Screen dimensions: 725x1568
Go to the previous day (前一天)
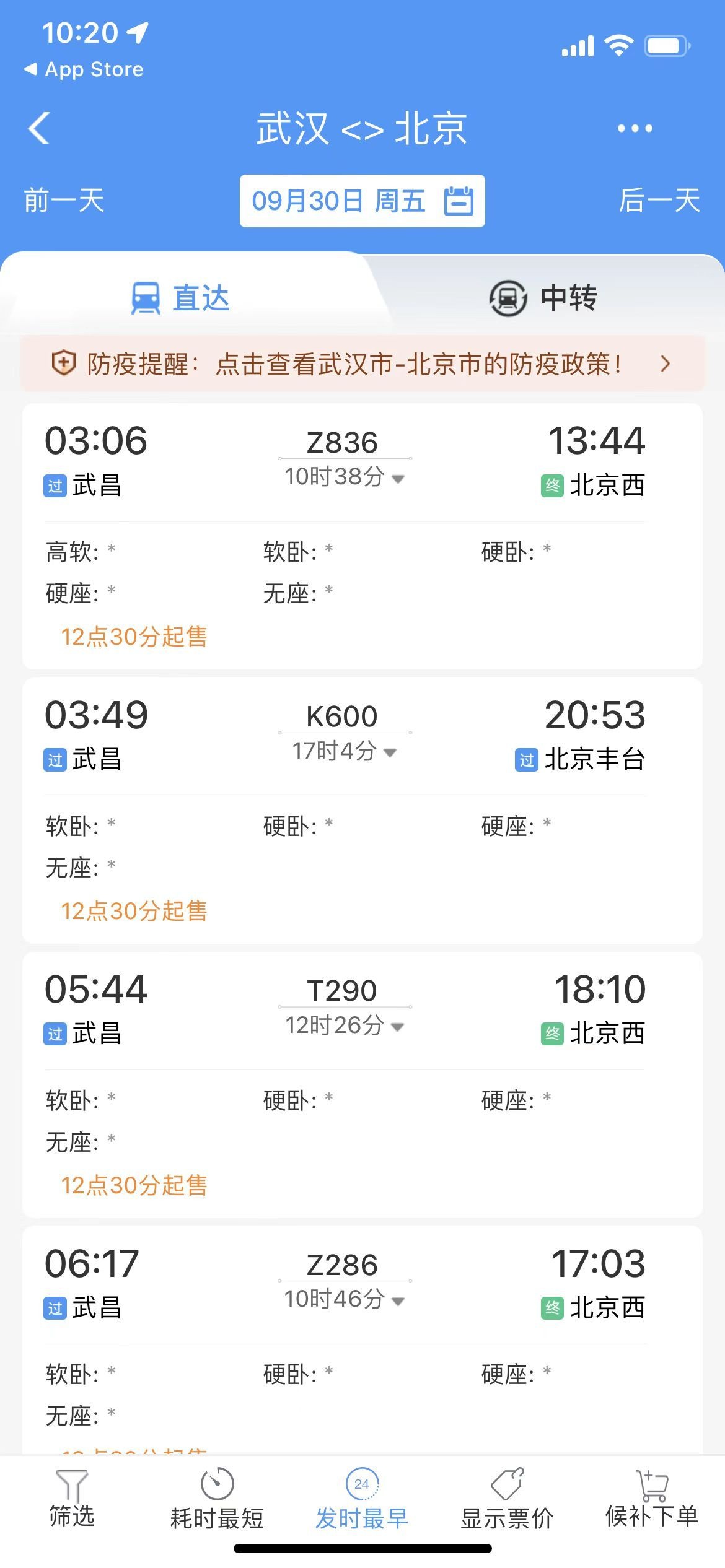pos(64,201)
